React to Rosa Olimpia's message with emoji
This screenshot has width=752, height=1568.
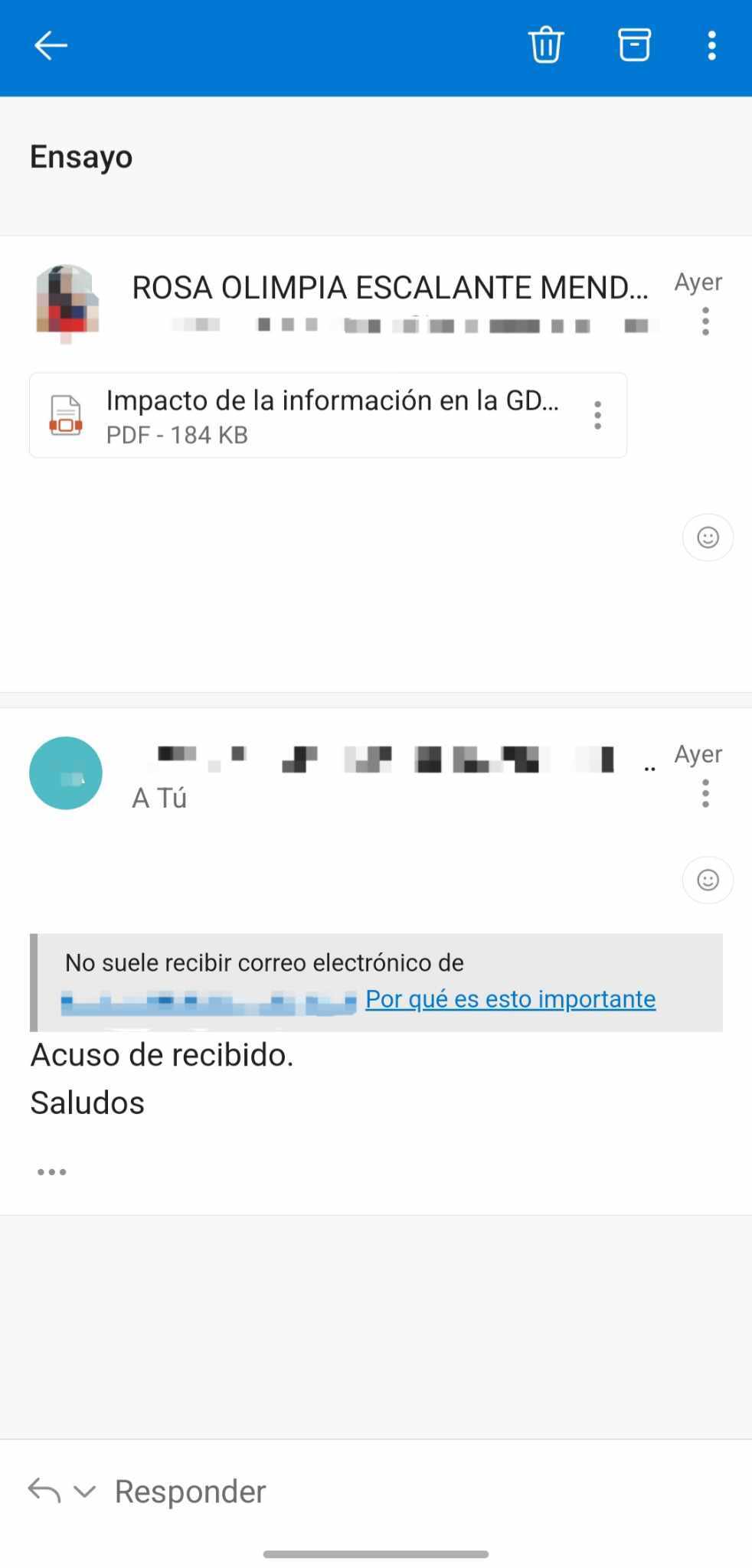click(x=708, y=537)
